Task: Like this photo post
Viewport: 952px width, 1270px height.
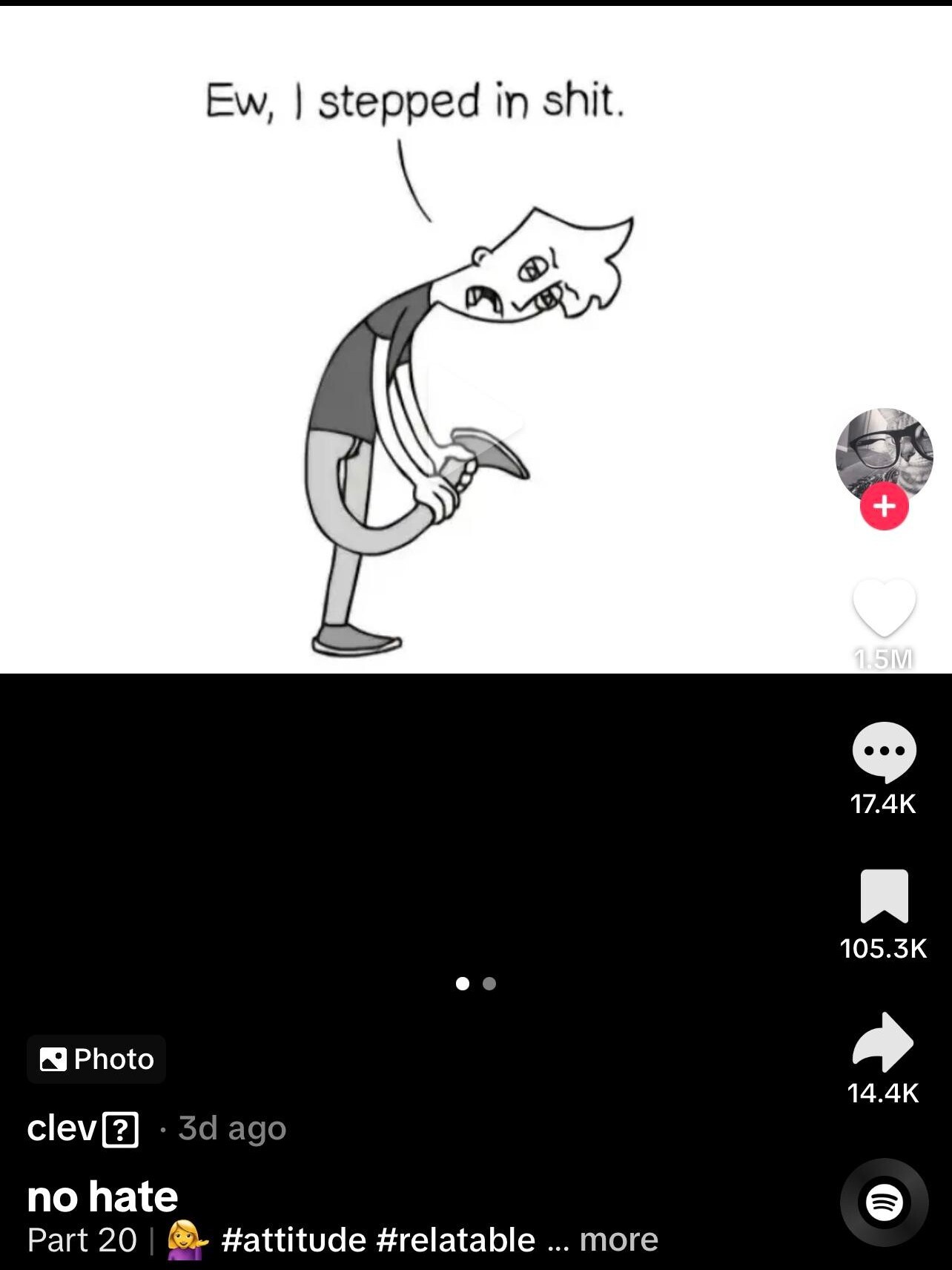Action: pos(884,608)
